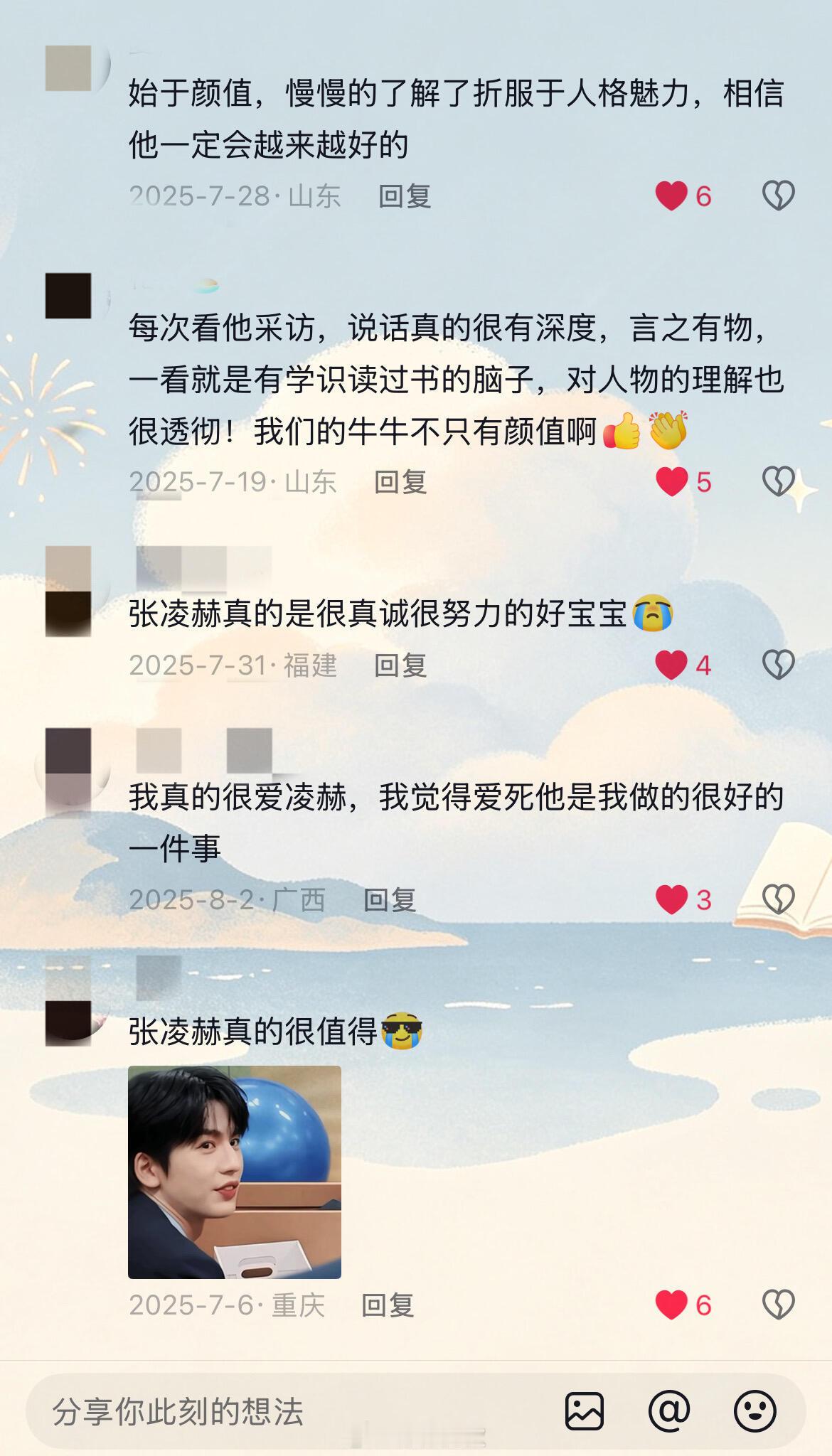
Task: Click broken-heart icon on 2025-7-19 comment
Action: (780, 481)
